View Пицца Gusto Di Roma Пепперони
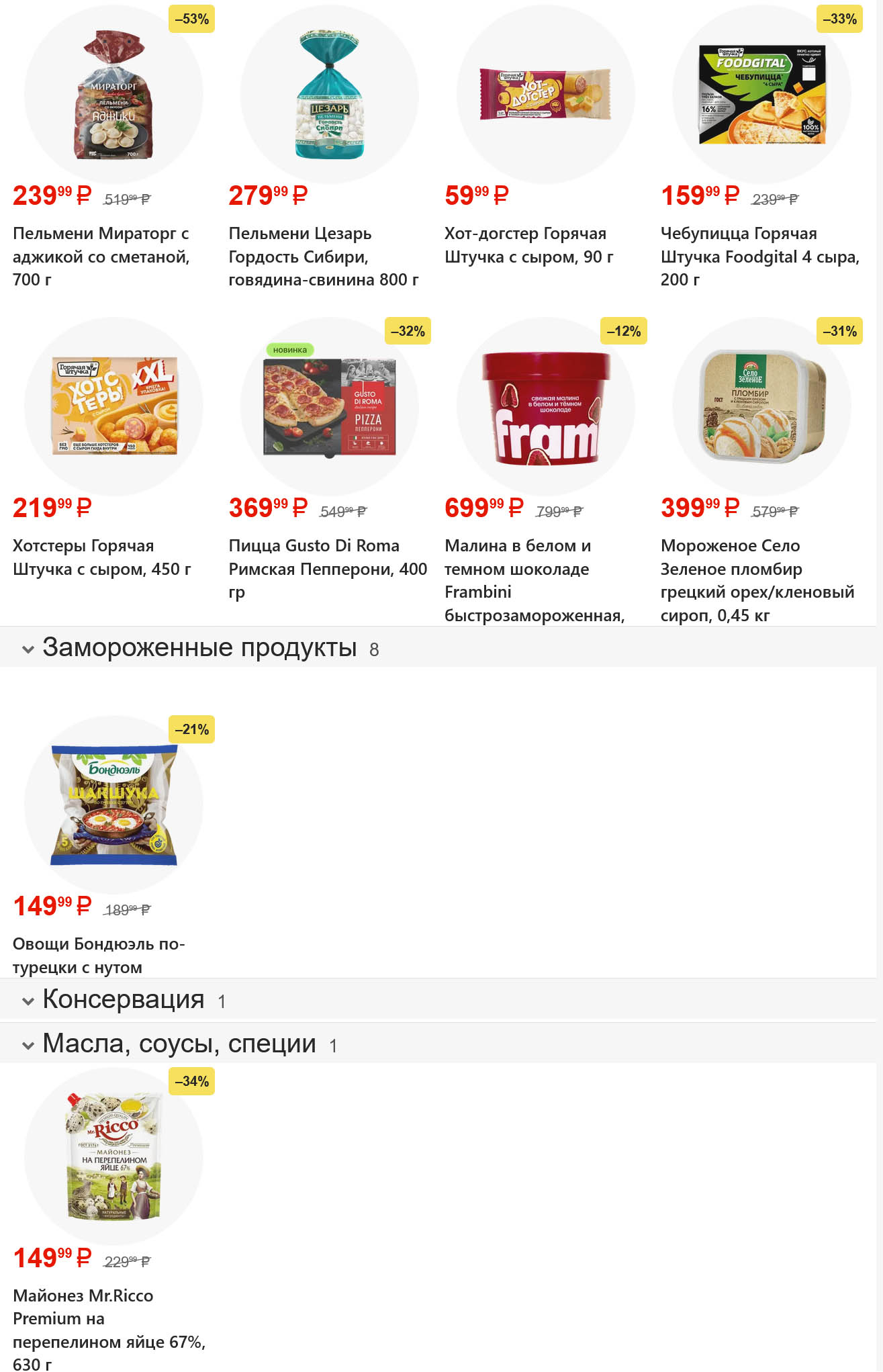 pos(330,406)
